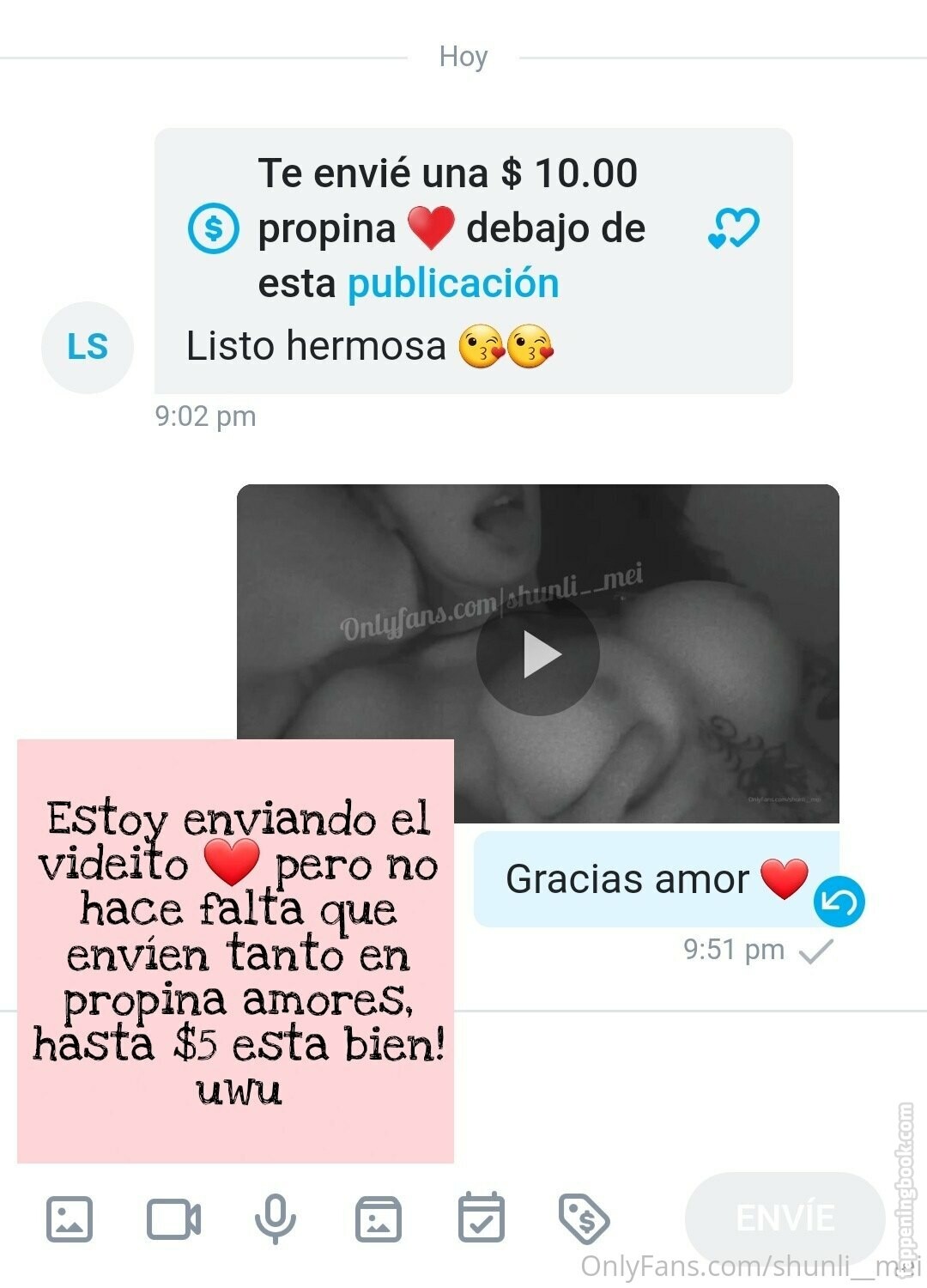Tap the unsend arrow on "Gracias amor"
The height and width of the screenshot is (1288, 927).
[x=839, y=902]
